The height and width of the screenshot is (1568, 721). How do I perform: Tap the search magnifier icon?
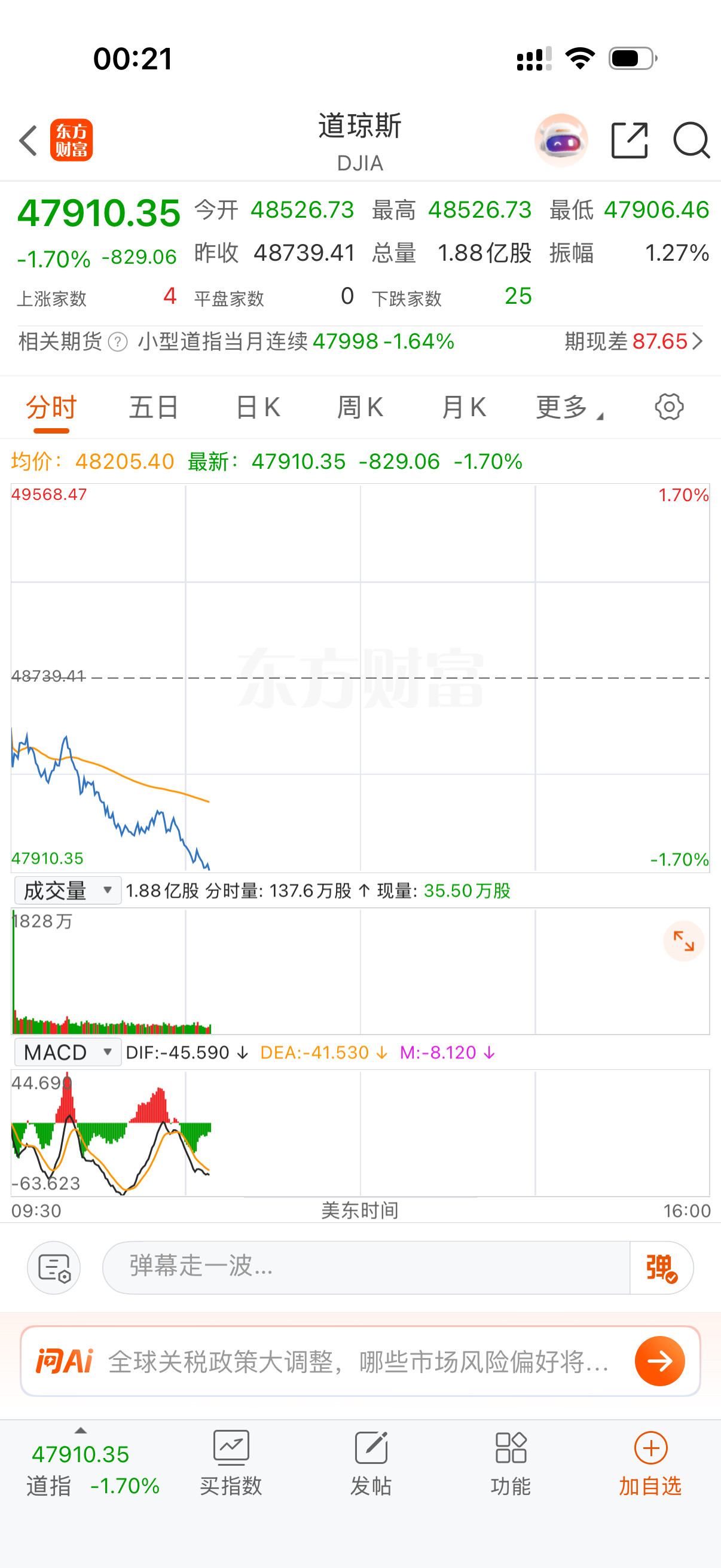coord(691,140)
